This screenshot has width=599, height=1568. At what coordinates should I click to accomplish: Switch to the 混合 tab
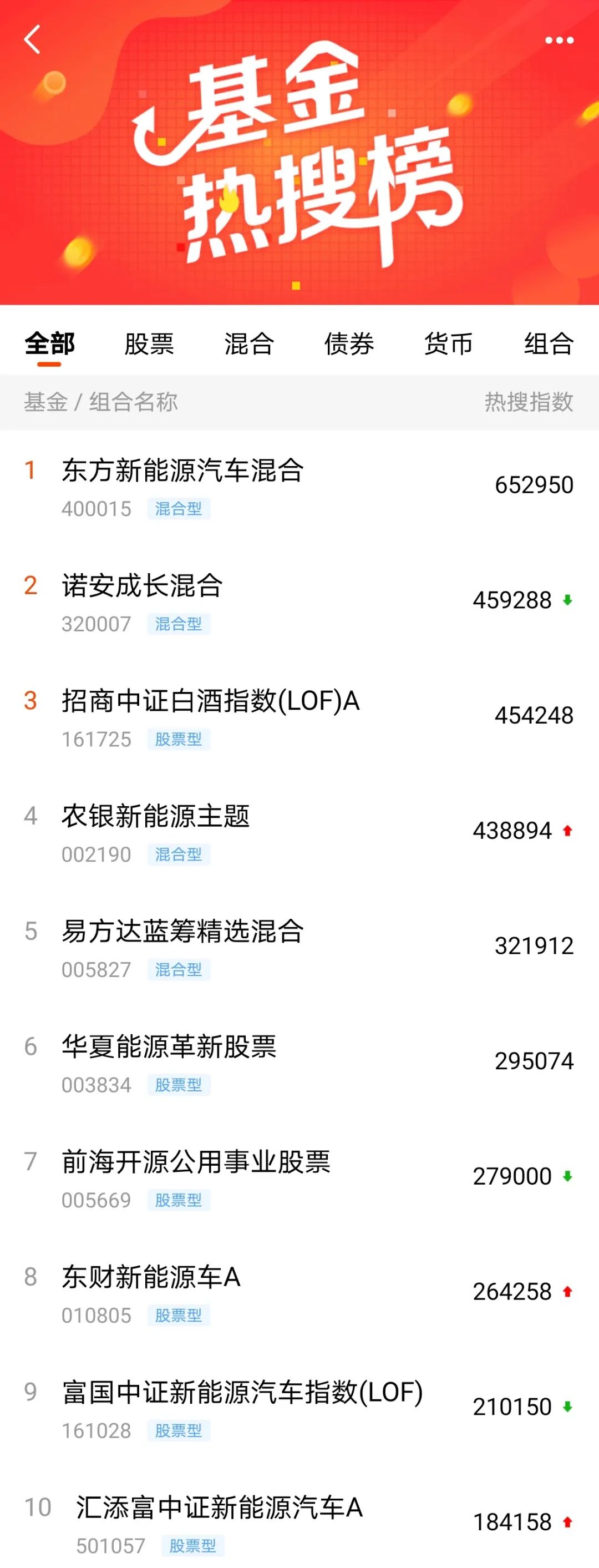(250, 344)
